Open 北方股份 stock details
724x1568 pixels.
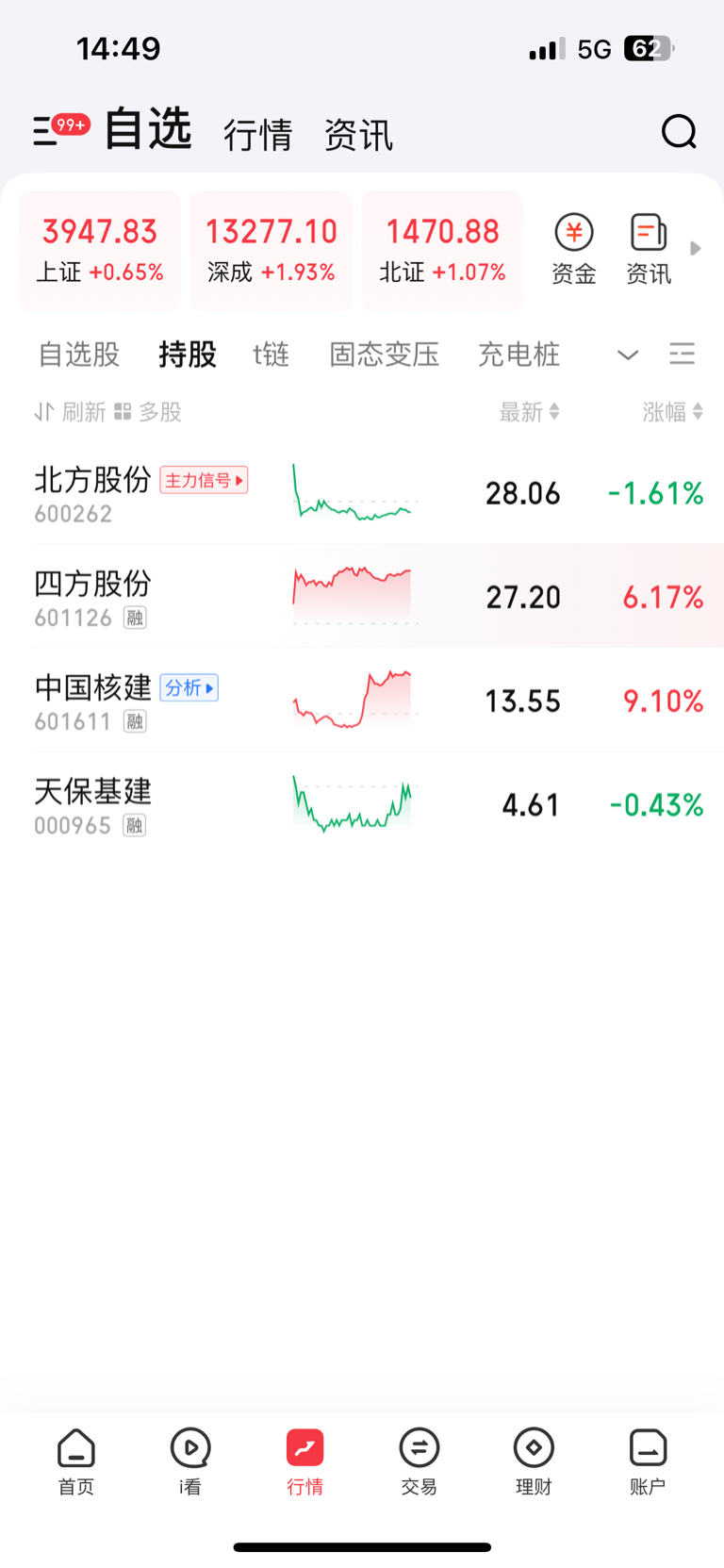point(92,492)
